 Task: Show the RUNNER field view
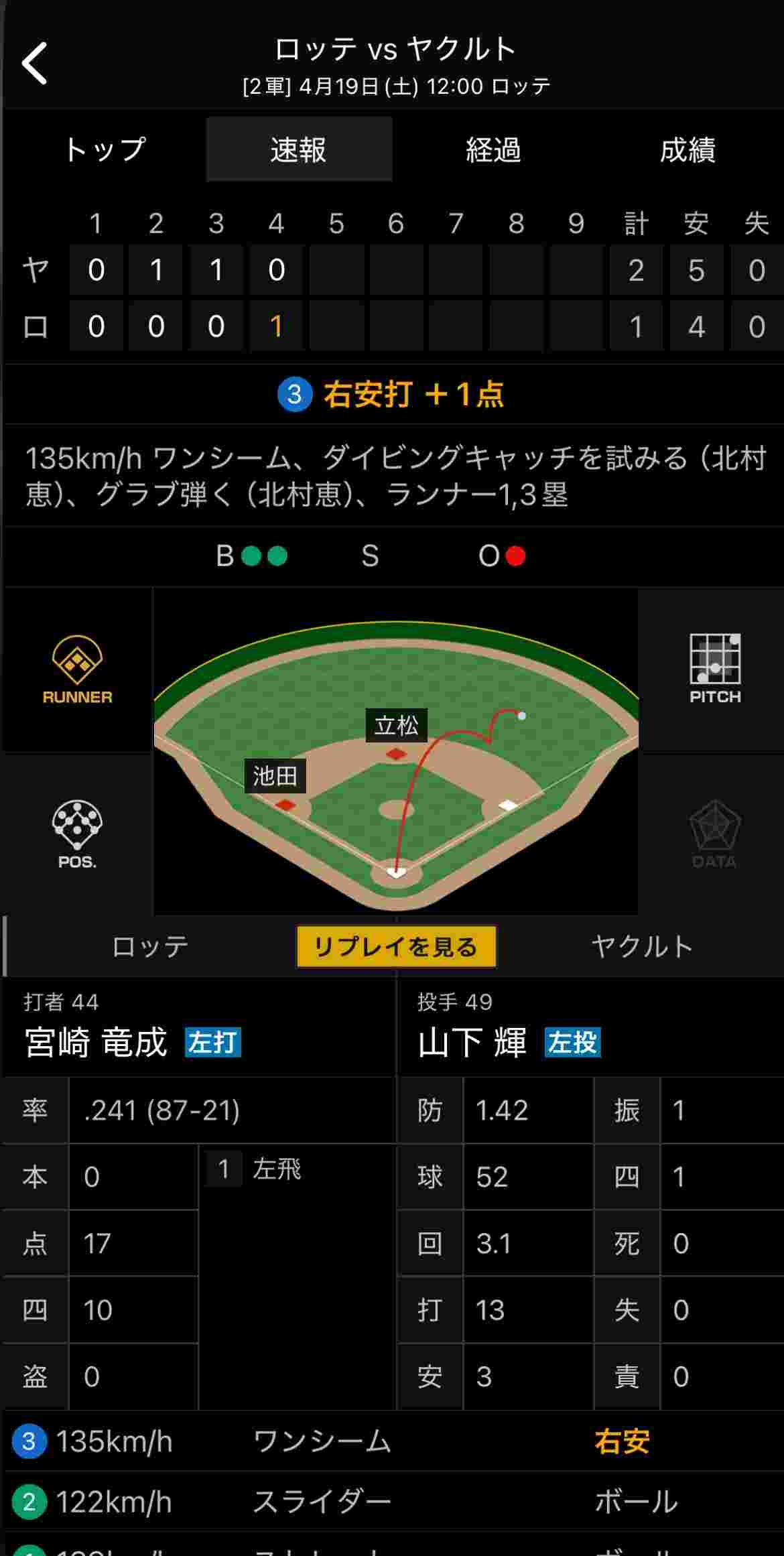(78, 669)
